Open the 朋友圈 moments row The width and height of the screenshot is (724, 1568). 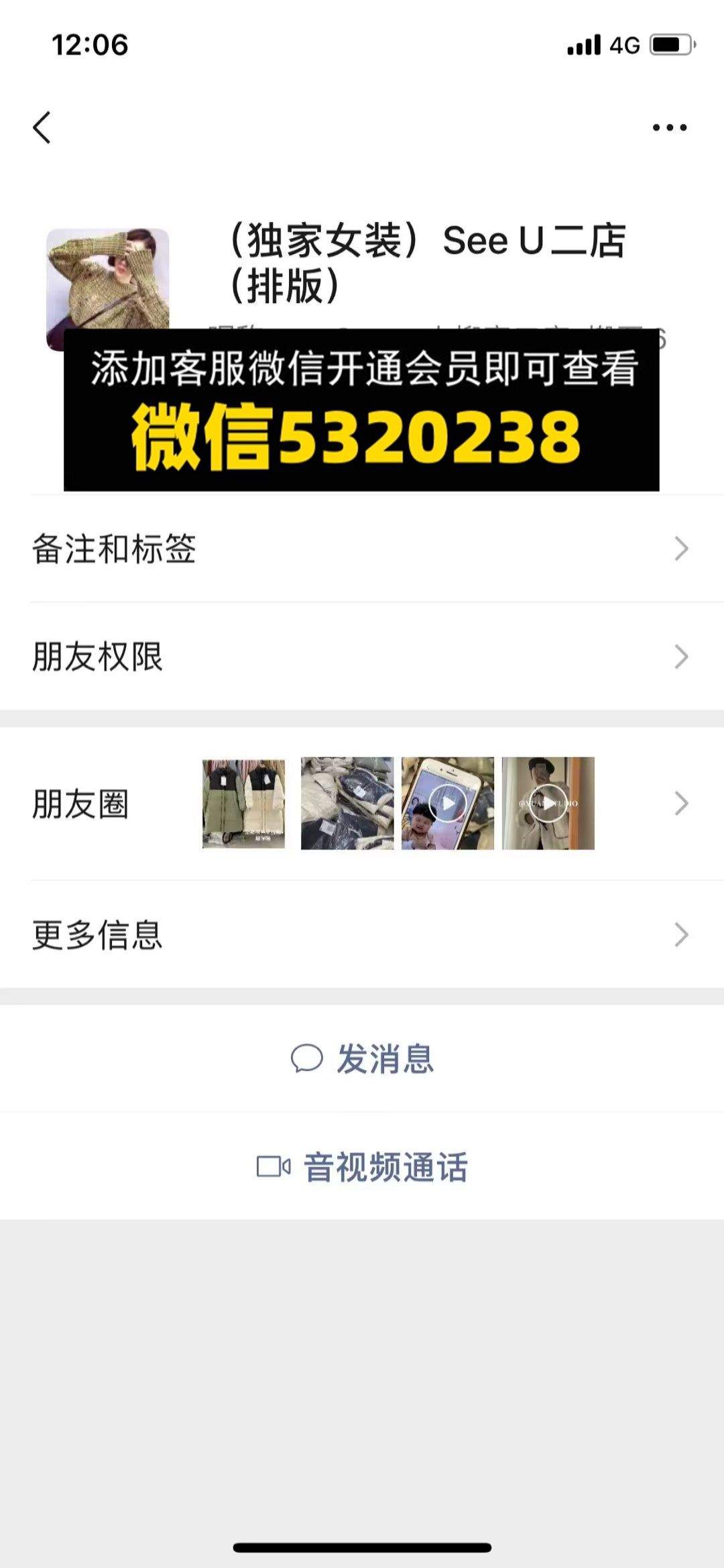pyautogui.click(x=362, y=803)
